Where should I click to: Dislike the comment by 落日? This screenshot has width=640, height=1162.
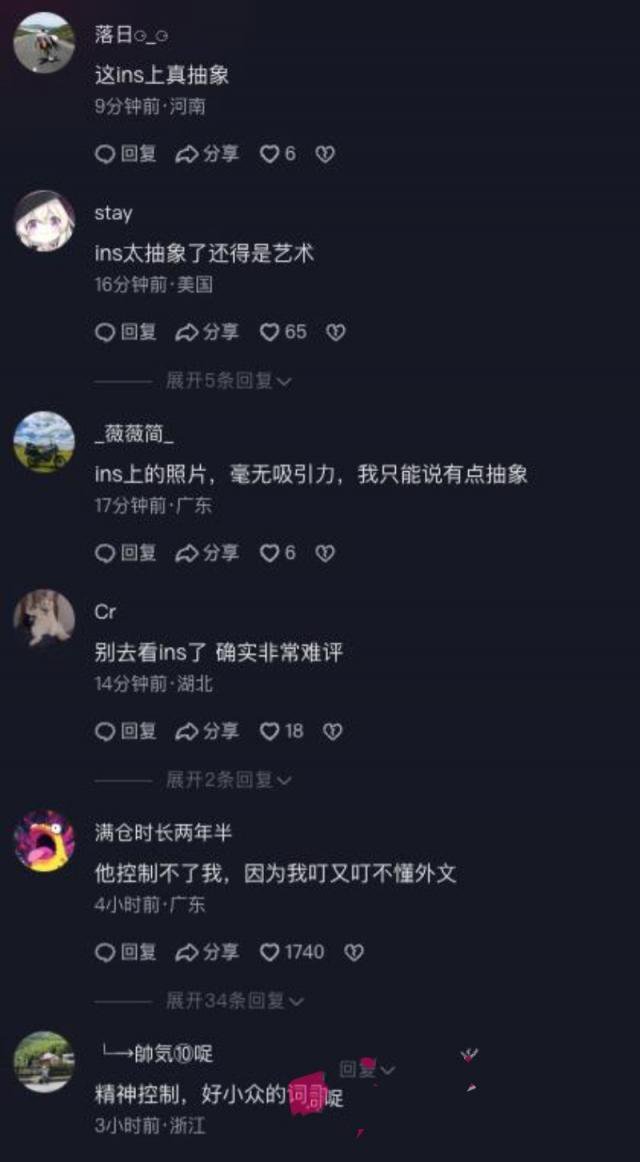pos(325,154)
